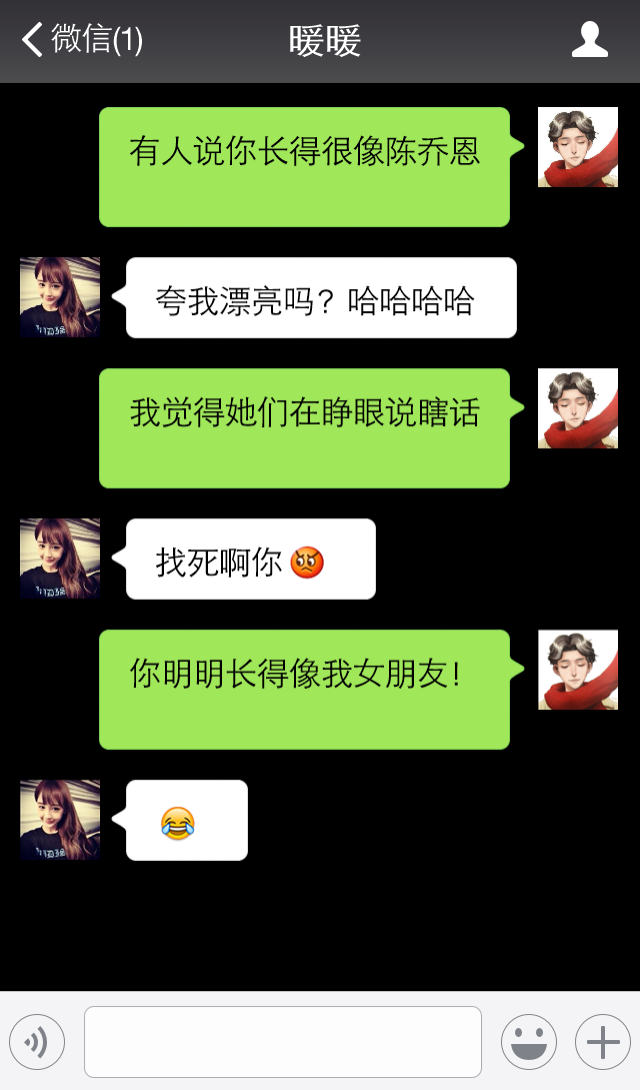
Task: Go back to the 微信 chat list
Action: click(x=80, y=41)
